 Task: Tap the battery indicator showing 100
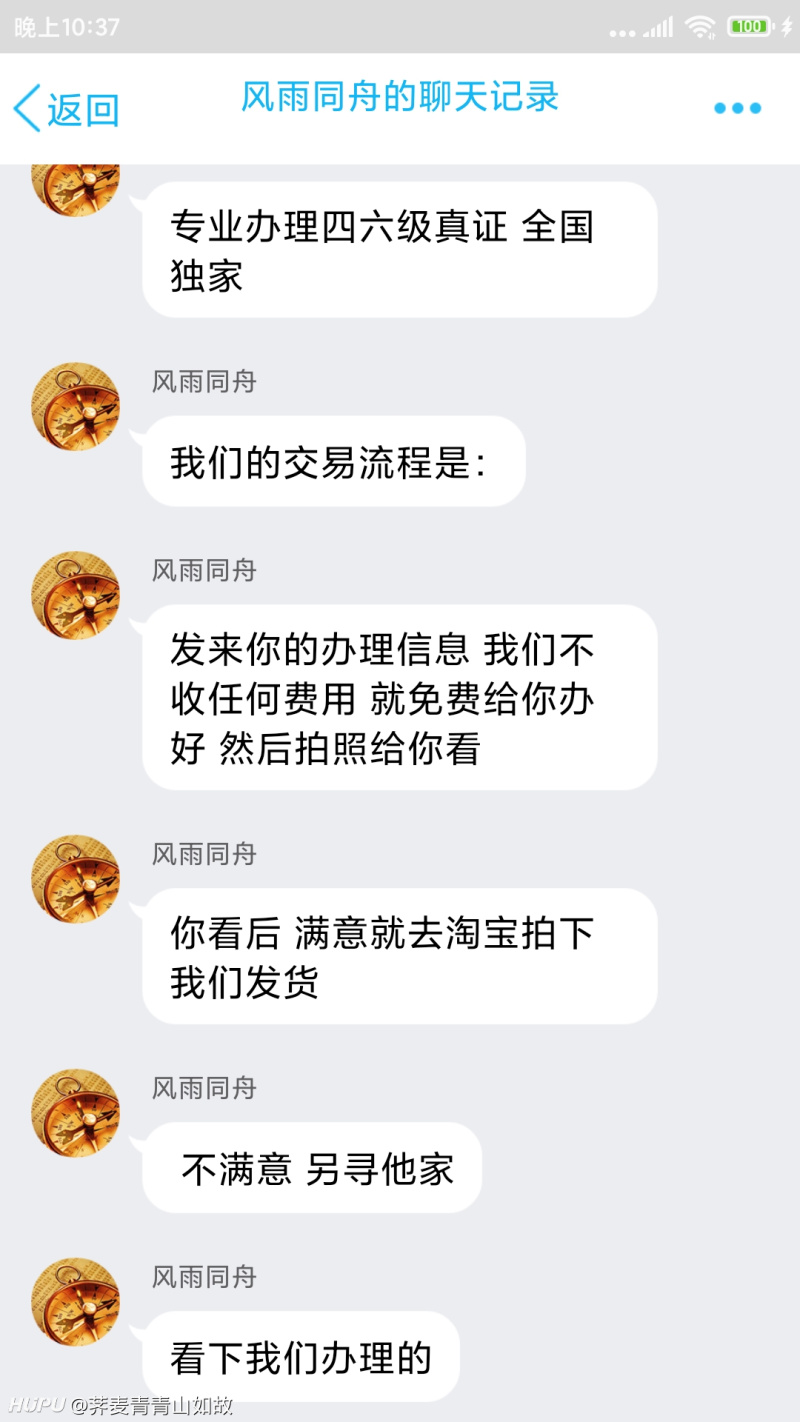(x=751, y=25)
